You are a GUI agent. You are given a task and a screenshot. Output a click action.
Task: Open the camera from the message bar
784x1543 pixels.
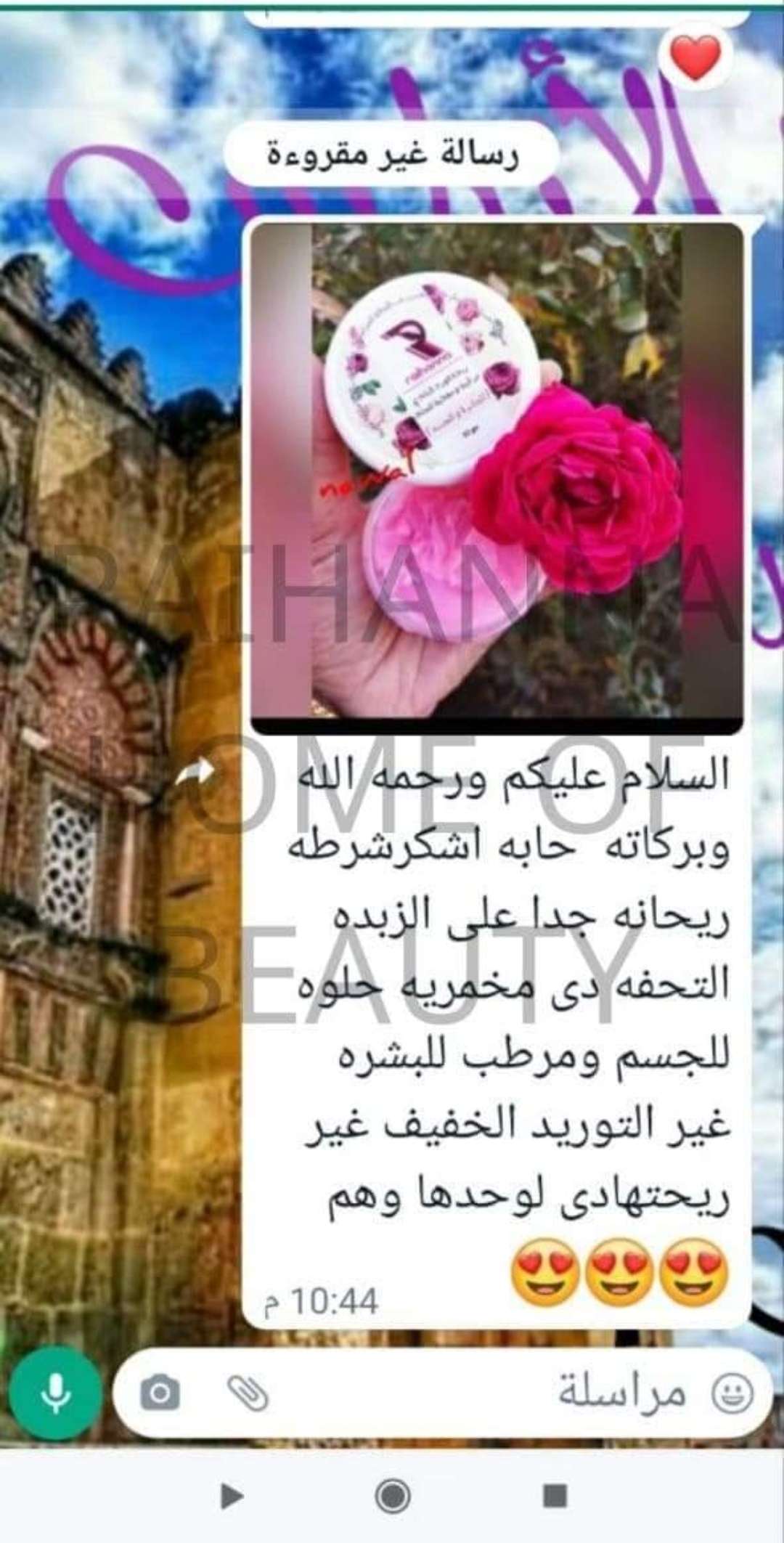click(x=160, y=1393)
